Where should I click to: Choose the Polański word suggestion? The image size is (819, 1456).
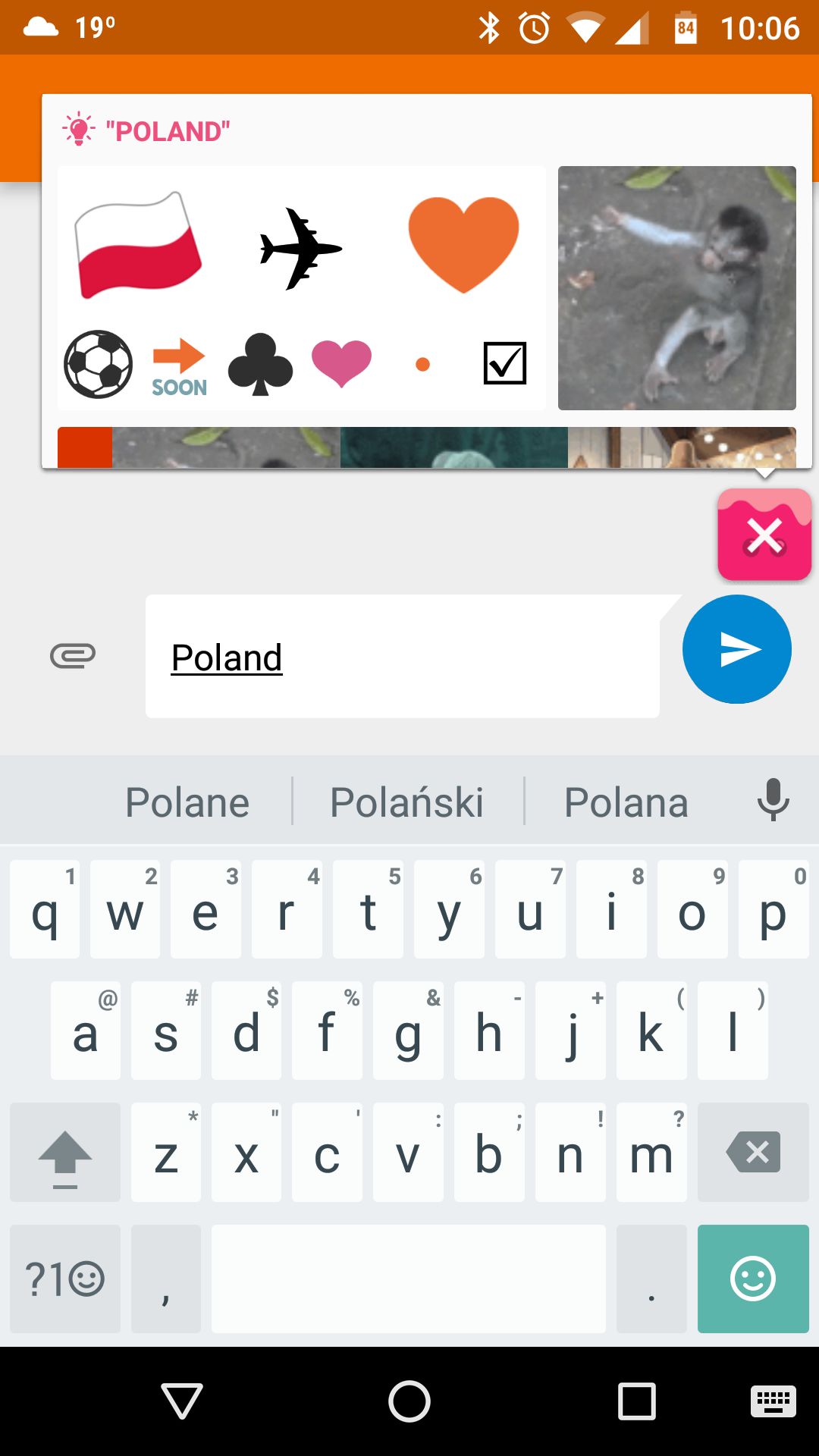[x=407, y=802]
